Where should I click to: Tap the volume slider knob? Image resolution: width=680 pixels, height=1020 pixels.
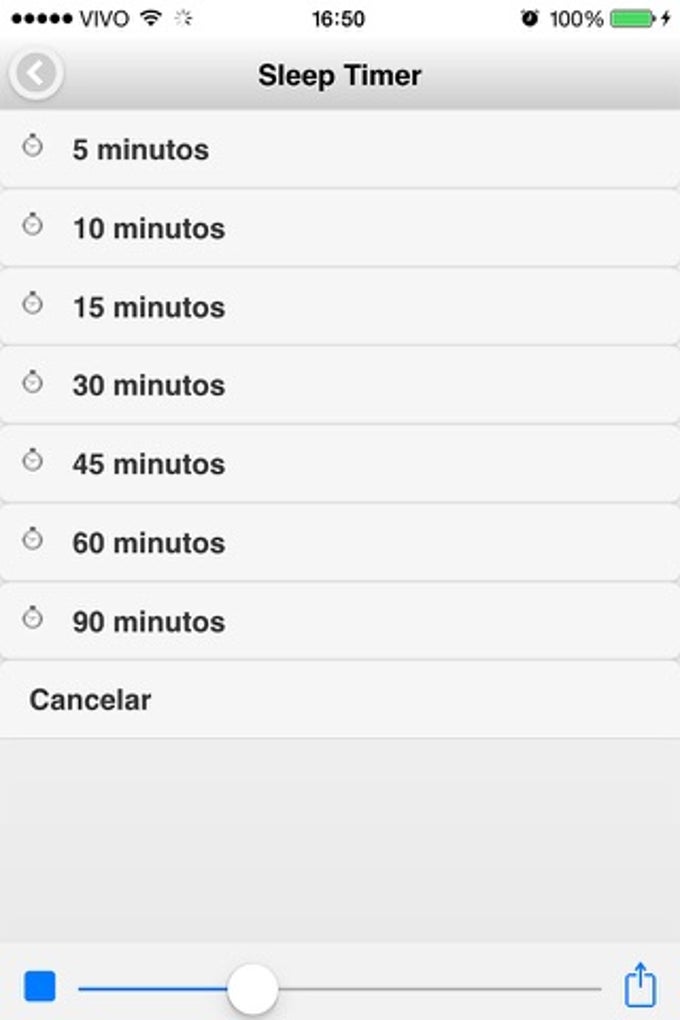(252, 989)
